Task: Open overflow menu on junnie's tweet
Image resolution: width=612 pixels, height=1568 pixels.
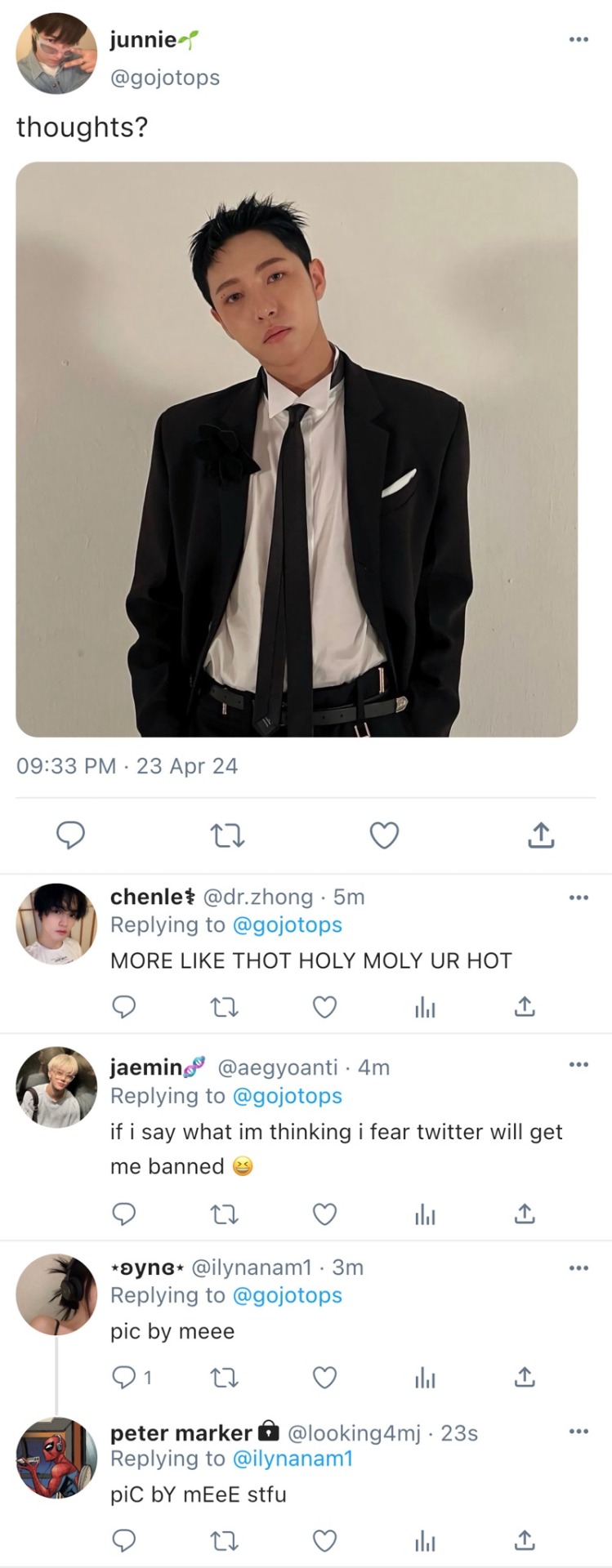Action: [578, 39]
